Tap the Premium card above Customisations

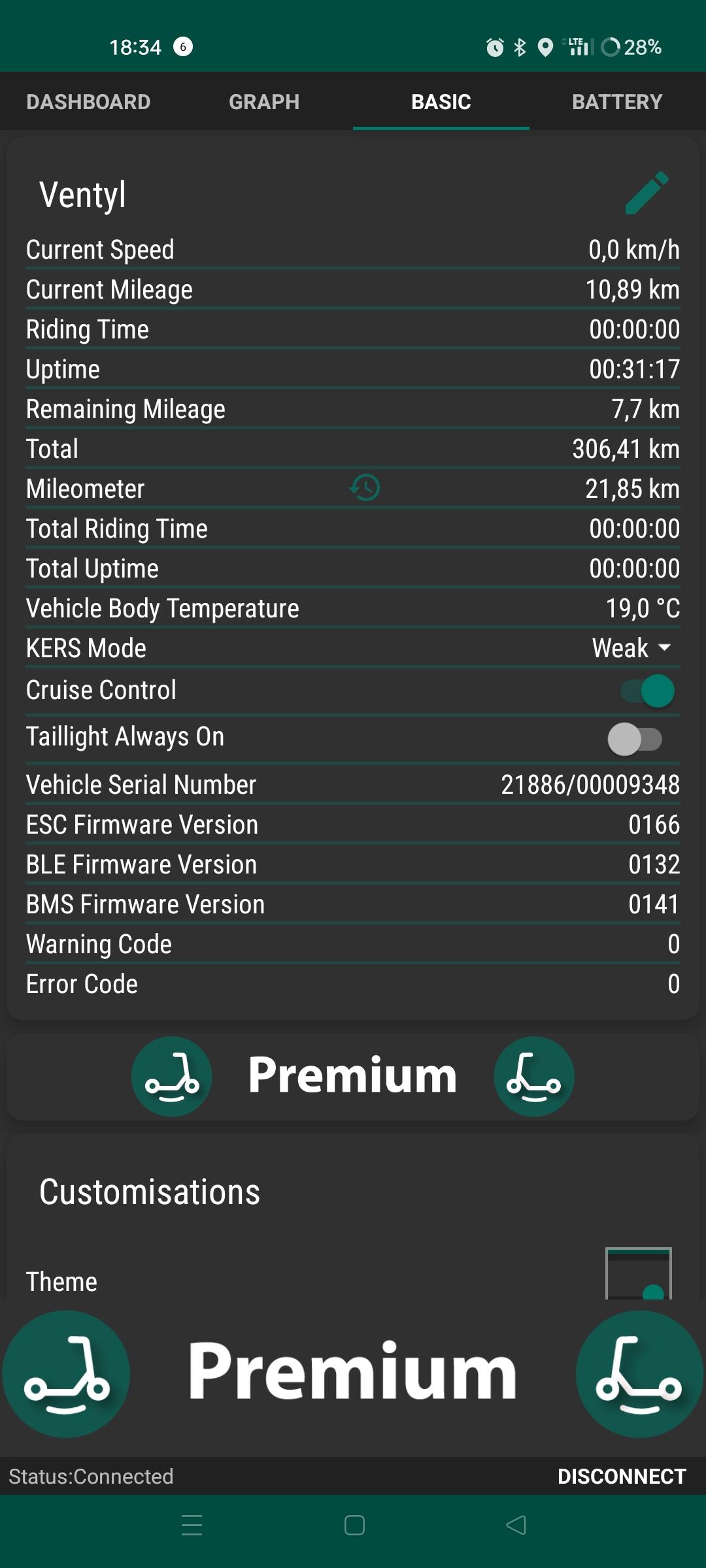(x=353, y=1075)
